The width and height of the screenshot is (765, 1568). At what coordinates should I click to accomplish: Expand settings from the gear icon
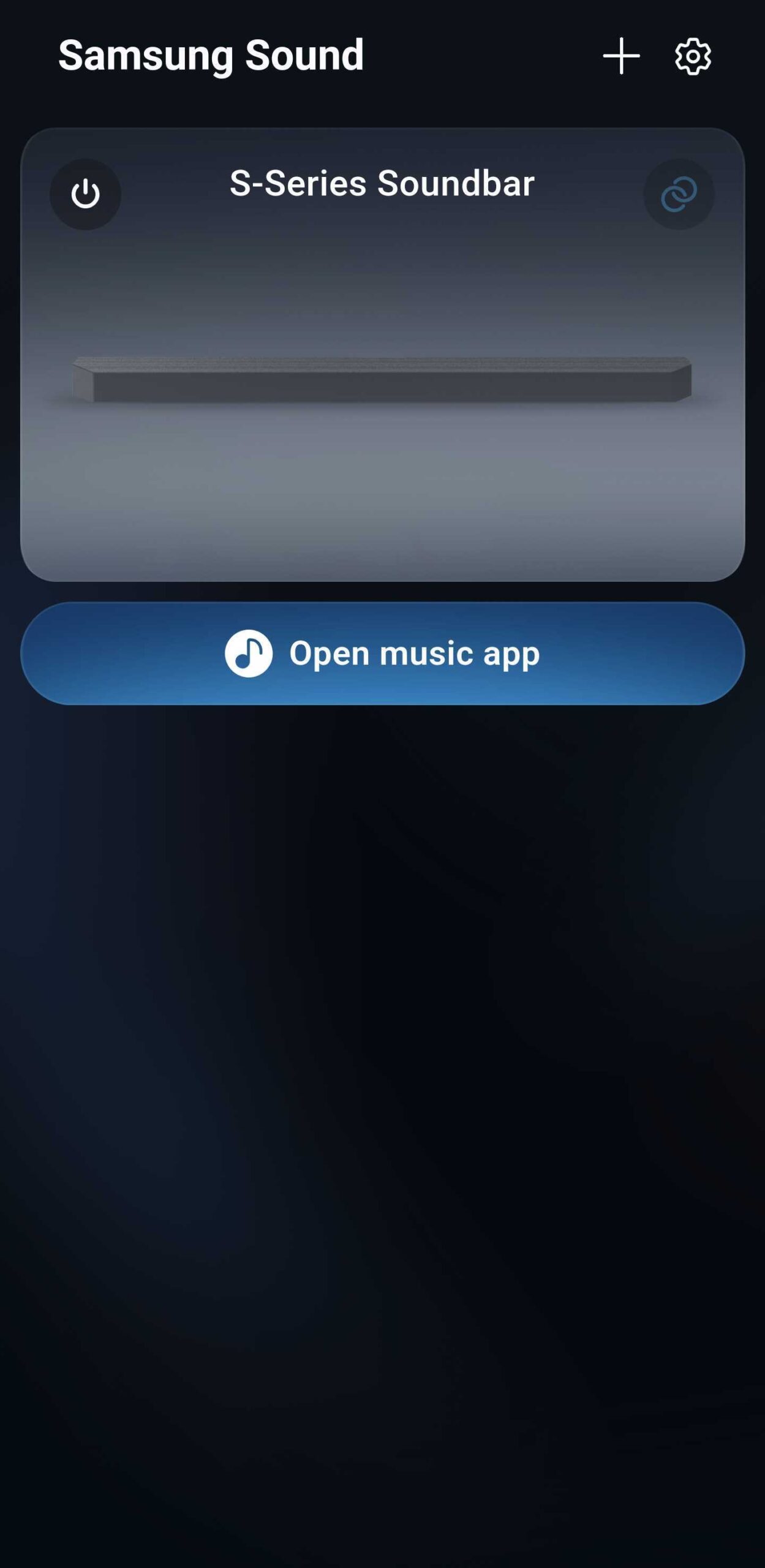coord(692,57)
